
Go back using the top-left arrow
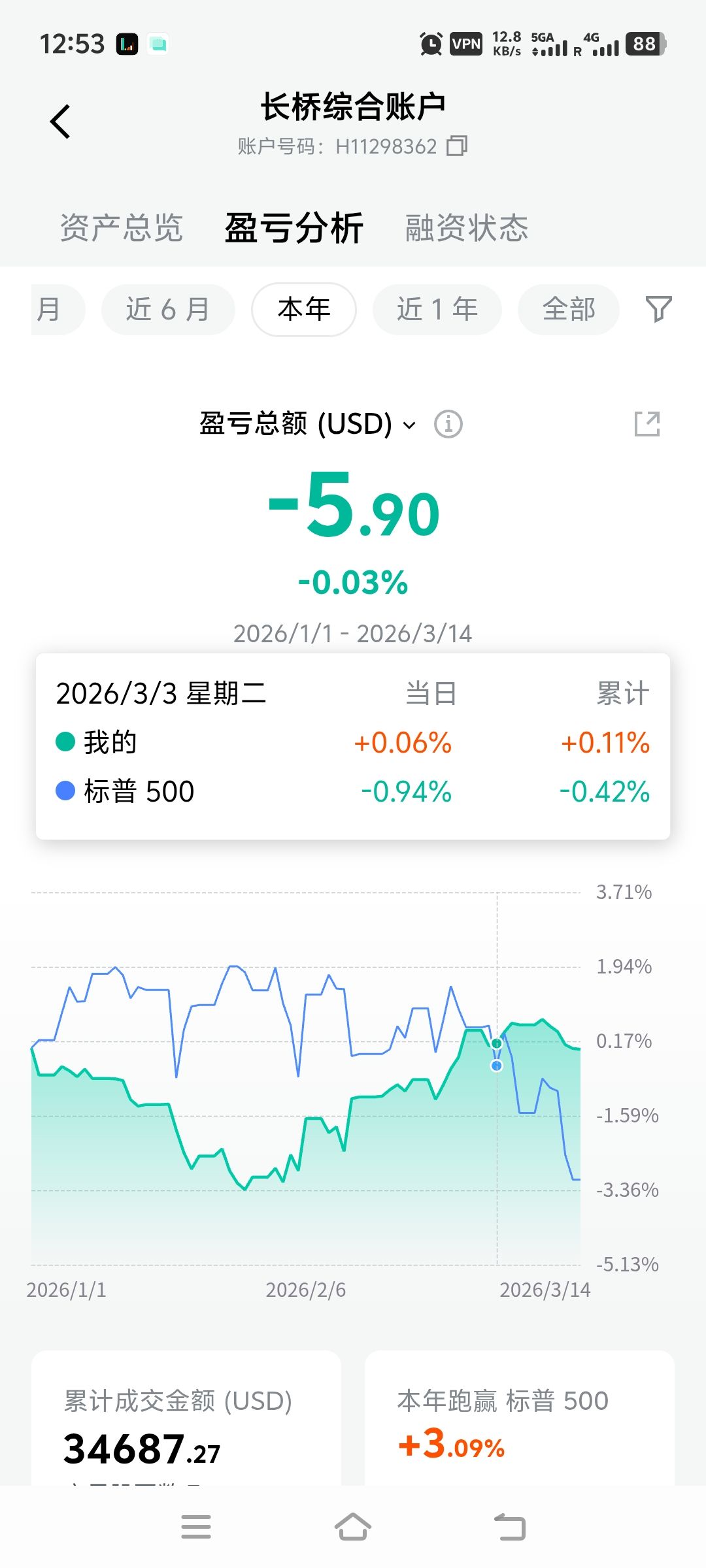coord(60,122)
